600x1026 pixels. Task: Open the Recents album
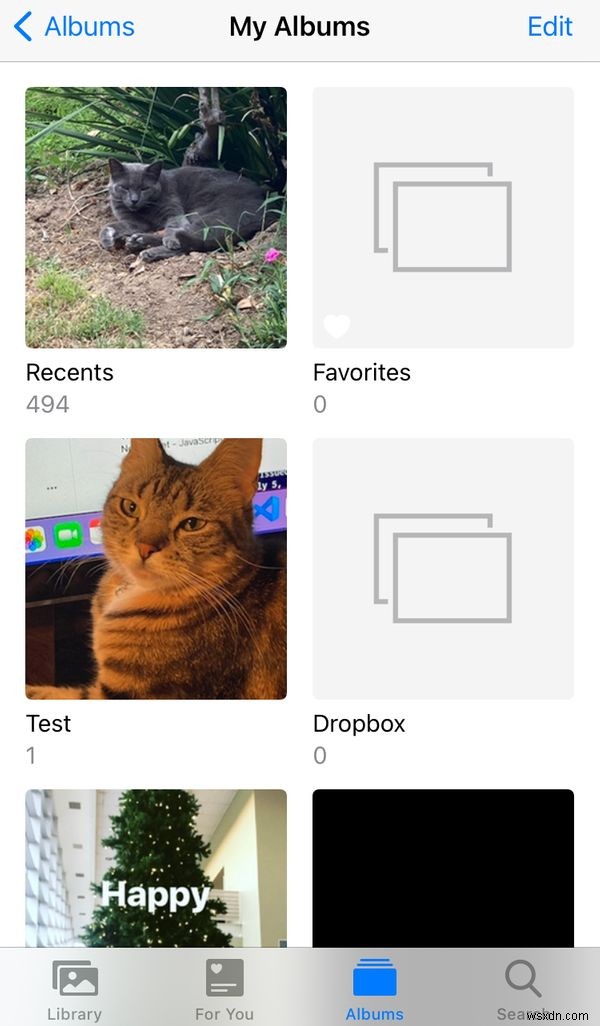(156, 218)
